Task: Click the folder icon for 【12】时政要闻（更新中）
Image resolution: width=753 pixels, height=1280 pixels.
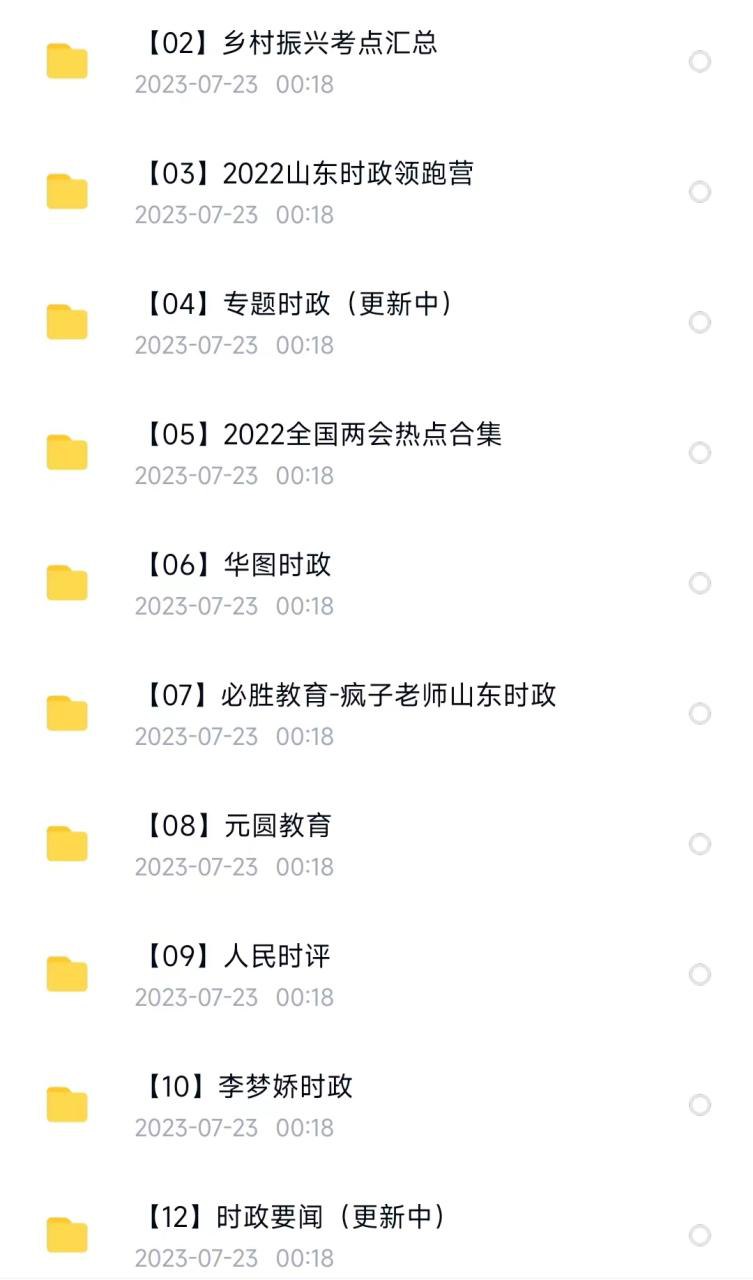Action: 67,1236
